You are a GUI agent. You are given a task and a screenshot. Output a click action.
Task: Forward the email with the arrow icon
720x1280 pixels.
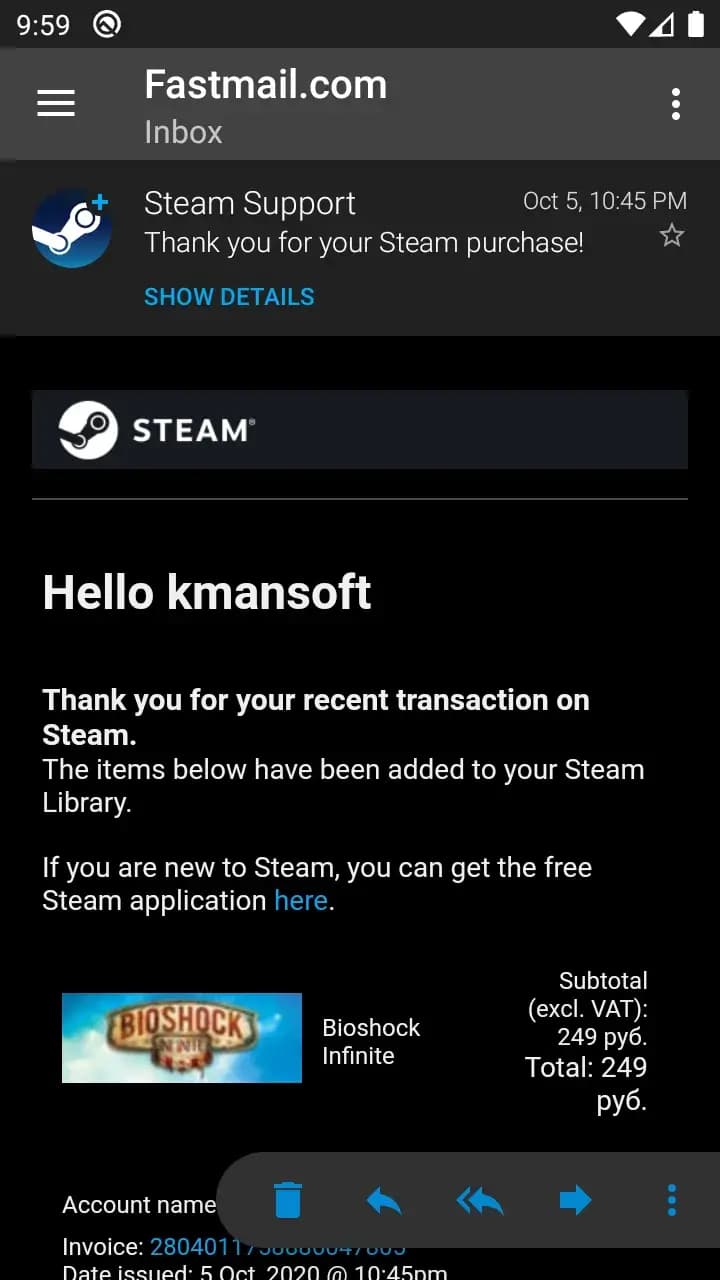point(575,1201)
